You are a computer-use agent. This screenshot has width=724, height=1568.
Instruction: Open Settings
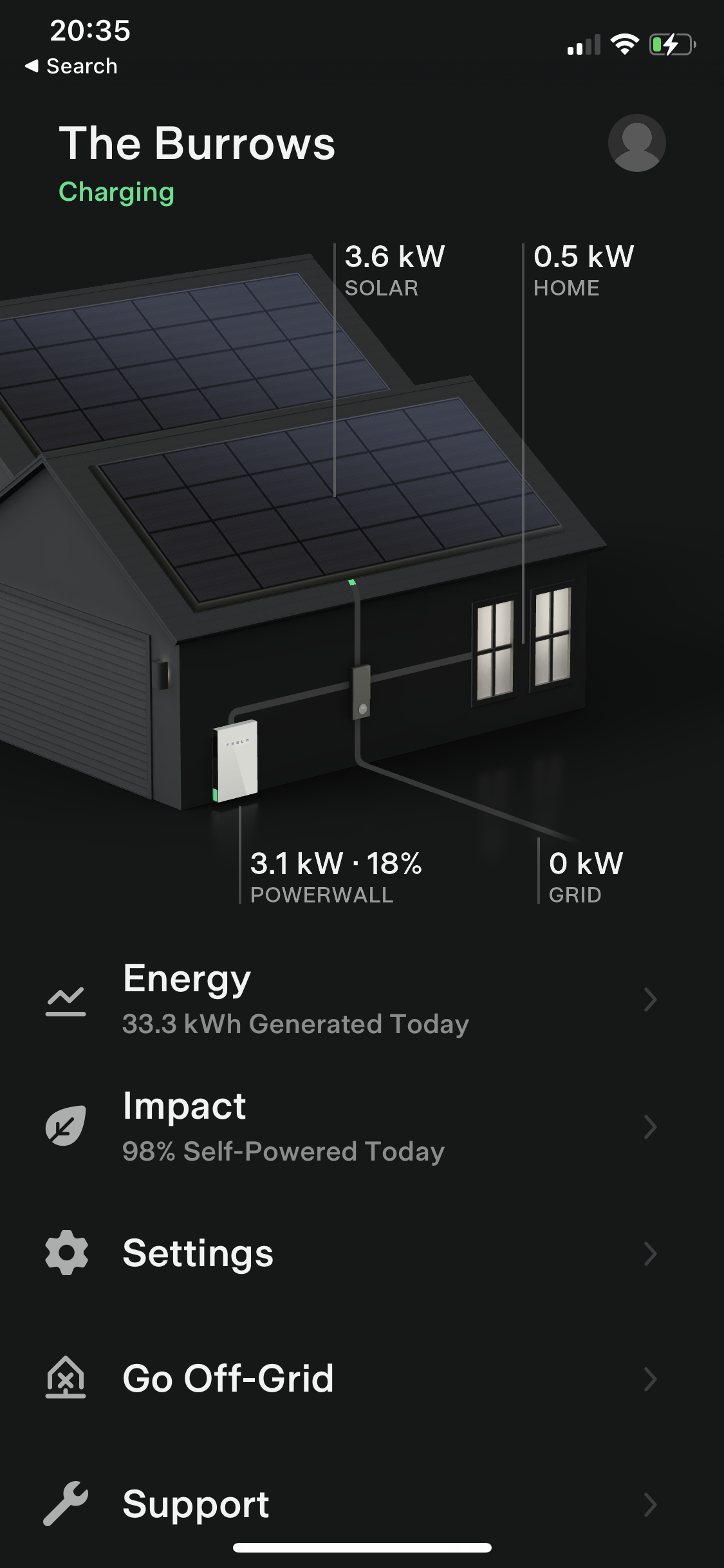[362, 1253]
